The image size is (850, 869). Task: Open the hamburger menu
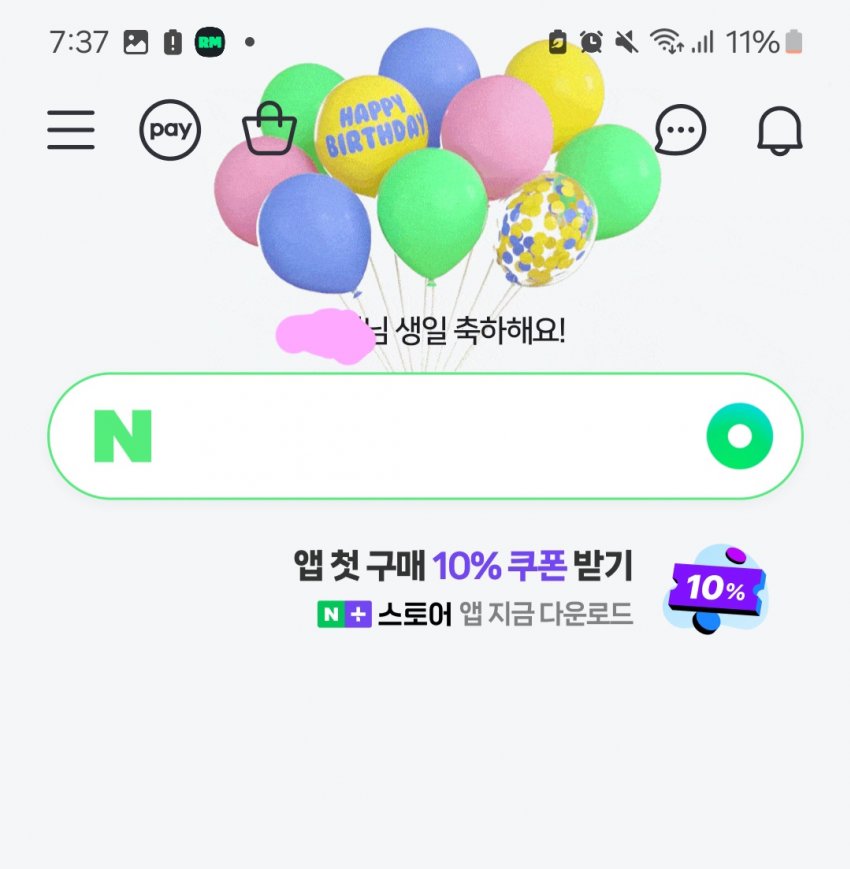pyautogui.click(x=71, y=130)
